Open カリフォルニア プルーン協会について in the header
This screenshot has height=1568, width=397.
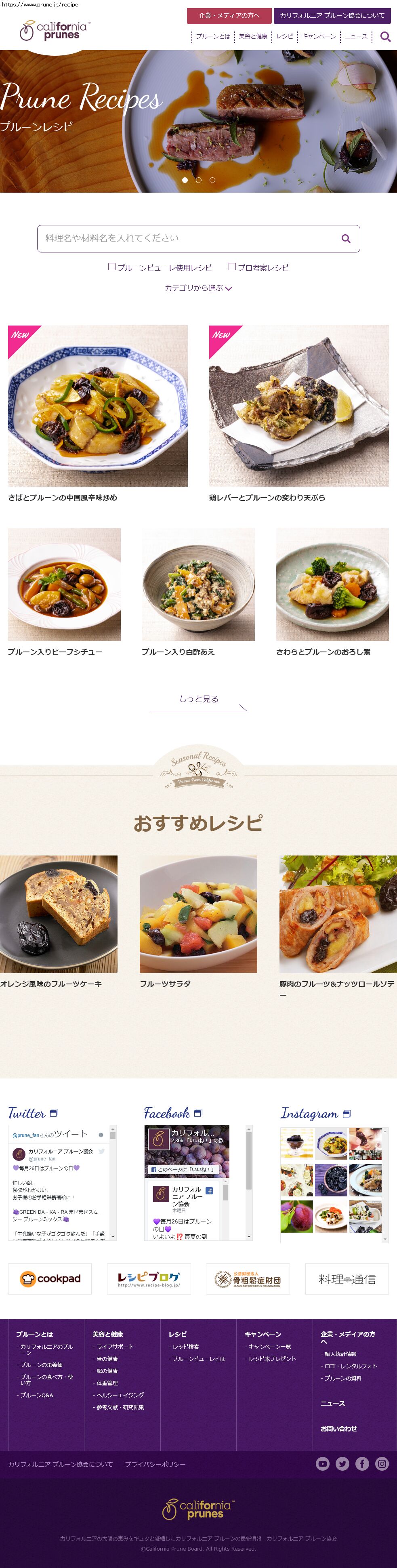click(332, 16)
